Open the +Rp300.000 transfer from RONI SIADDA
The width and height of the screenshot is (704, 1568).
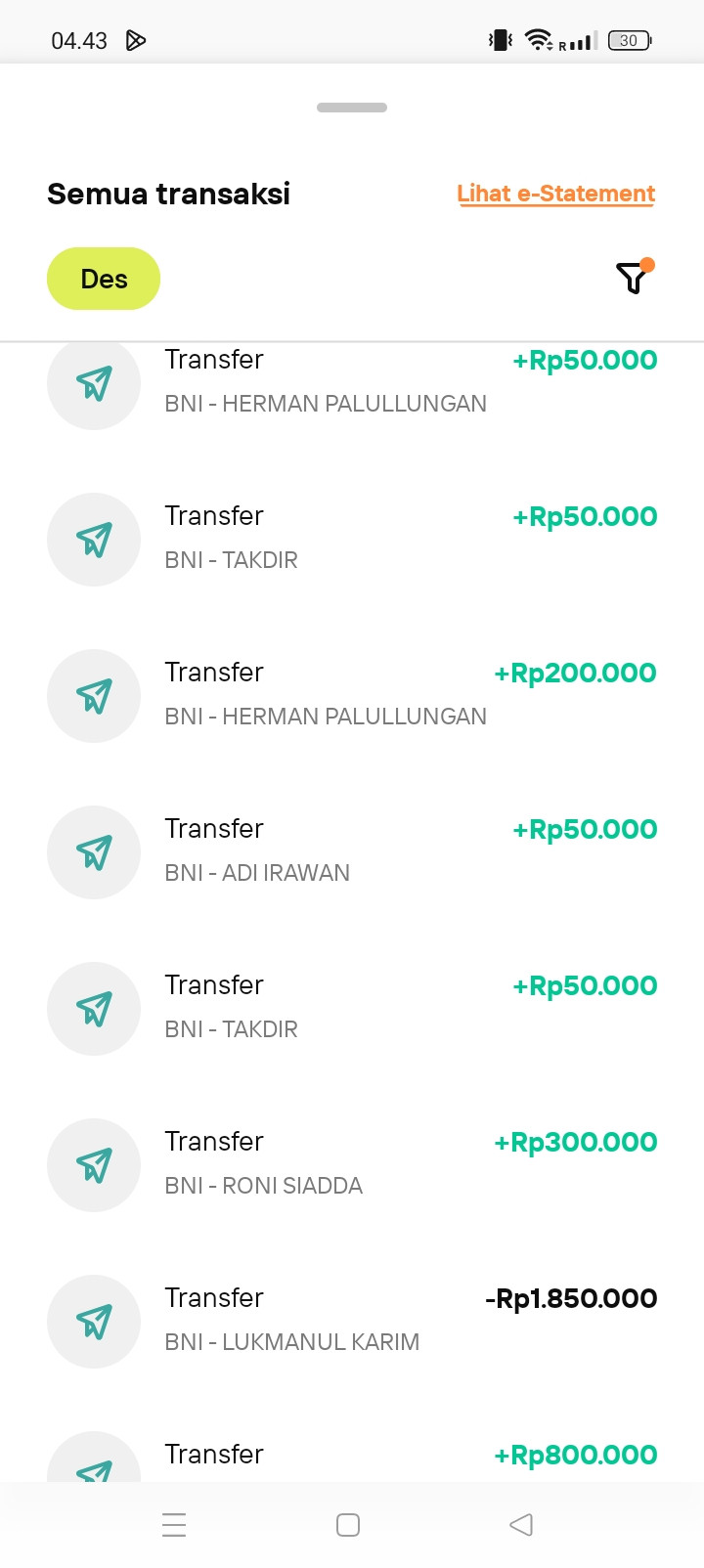pos(352,1163)
